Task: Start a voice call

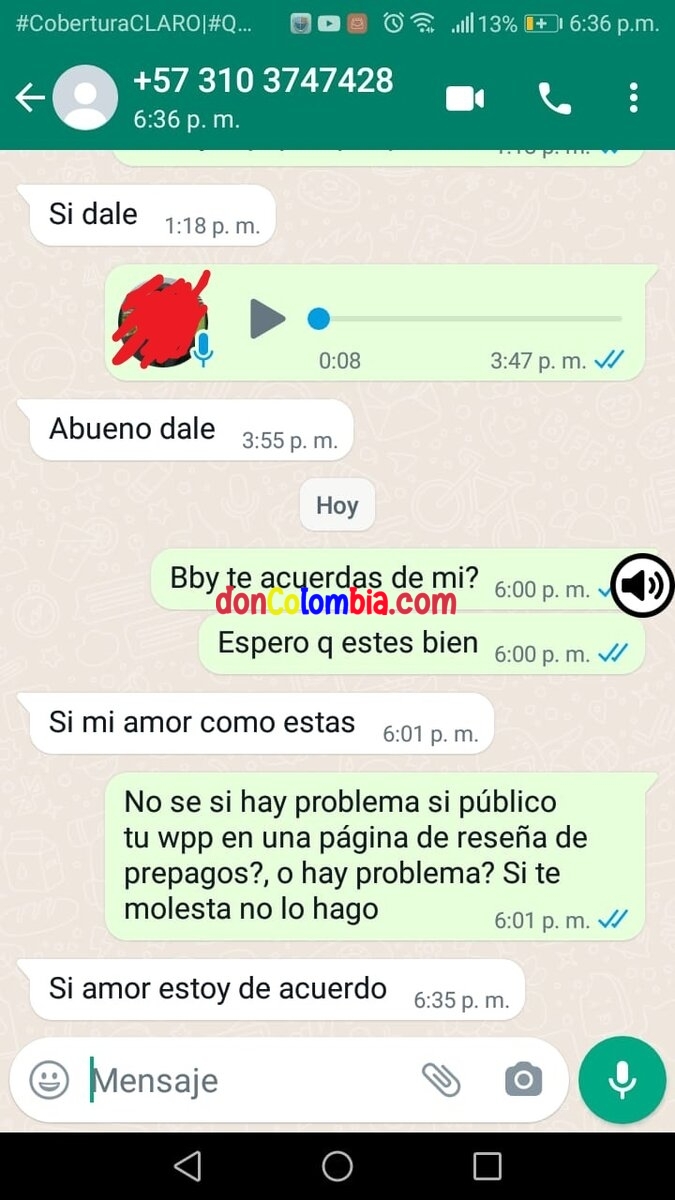Action: coord(554,98)
